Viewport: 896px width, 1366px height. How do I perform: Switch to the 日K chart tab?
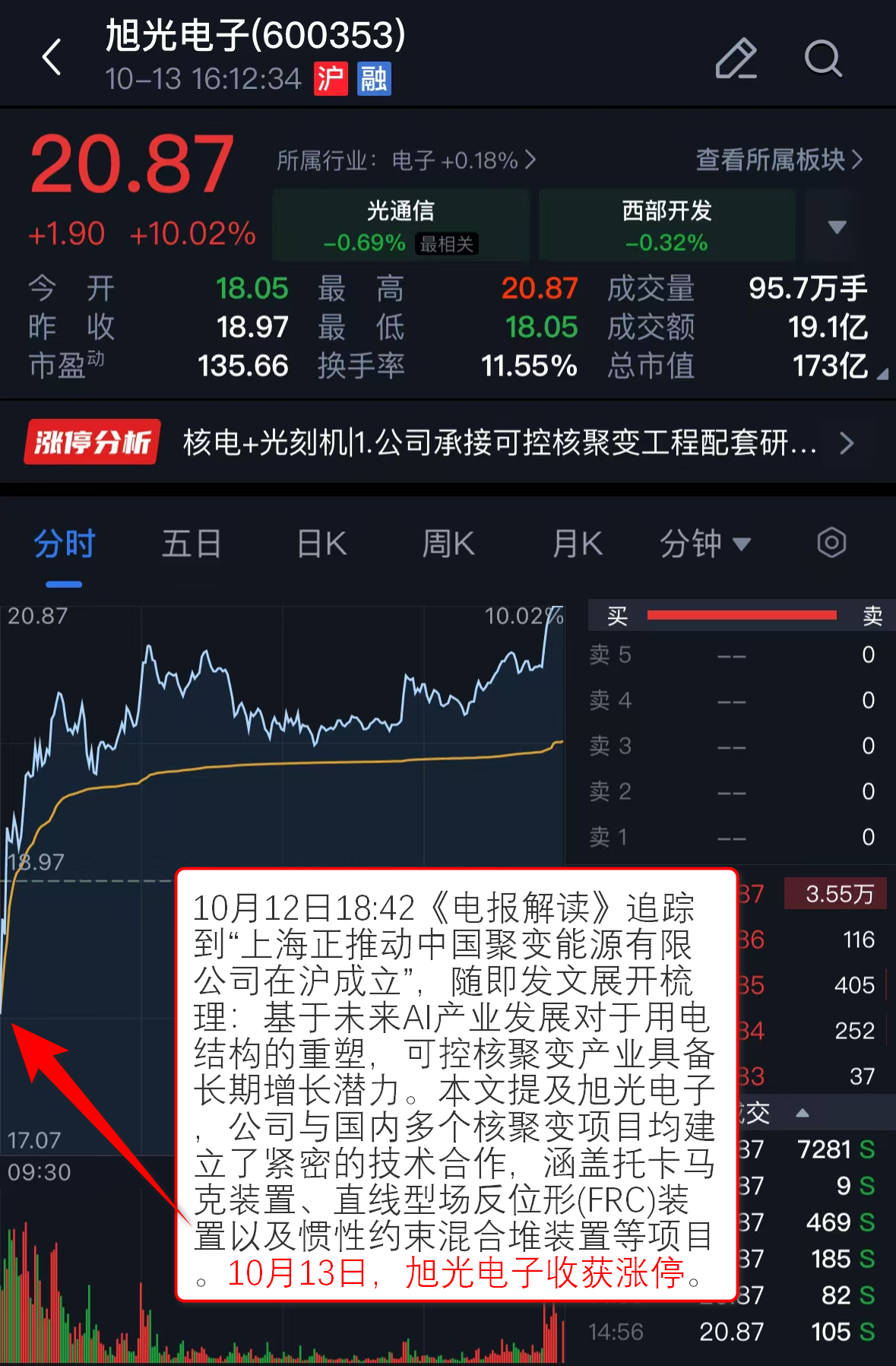point(321,544)
